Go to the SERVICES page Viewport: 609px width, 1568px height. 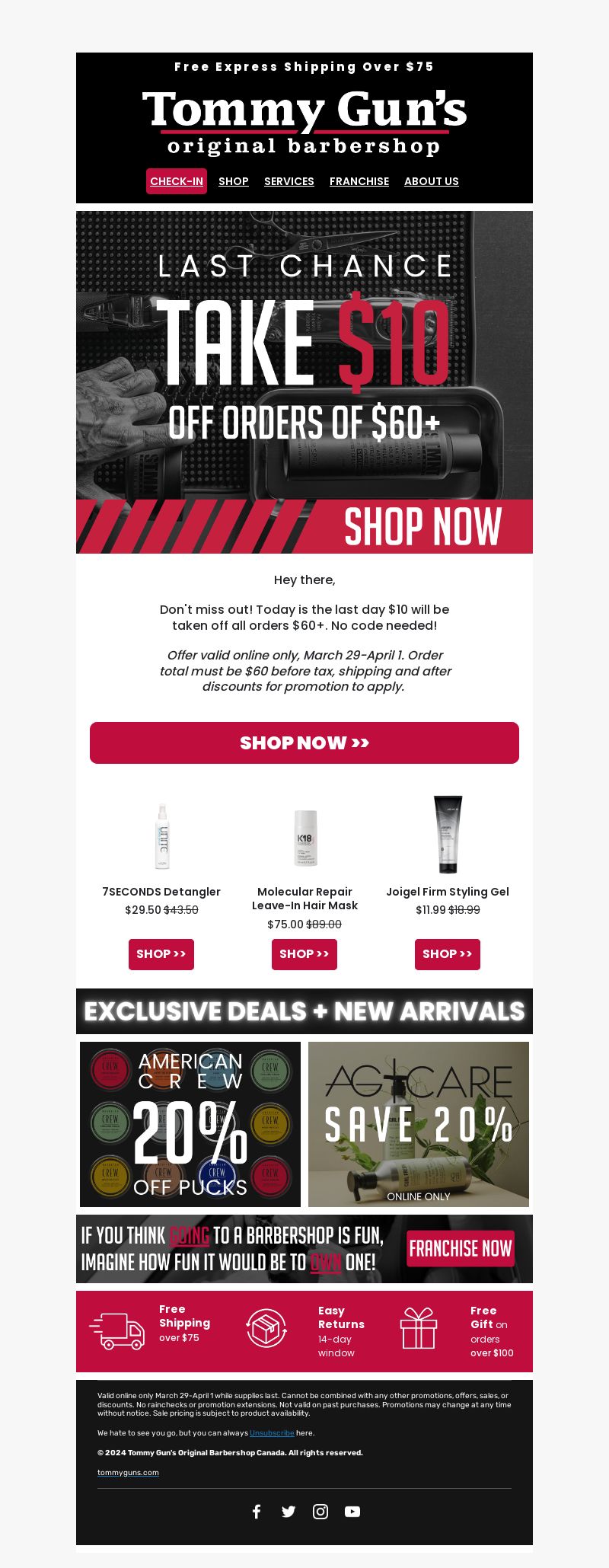tap(289, 181)
